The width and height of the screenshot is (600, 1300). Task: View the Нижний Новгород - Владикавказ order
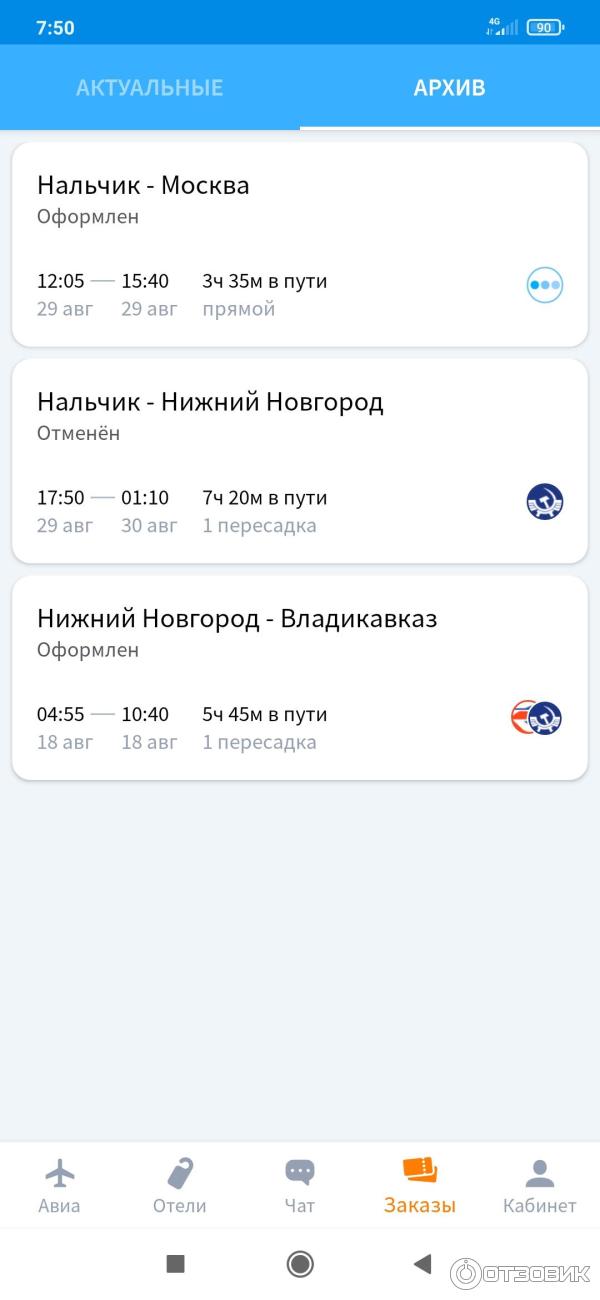299,678
